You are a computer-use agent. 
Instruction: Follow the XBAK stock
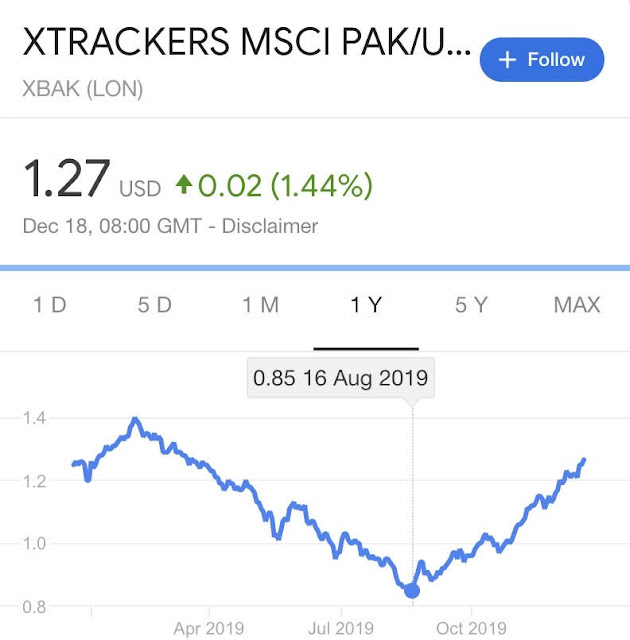coord(543,60)
